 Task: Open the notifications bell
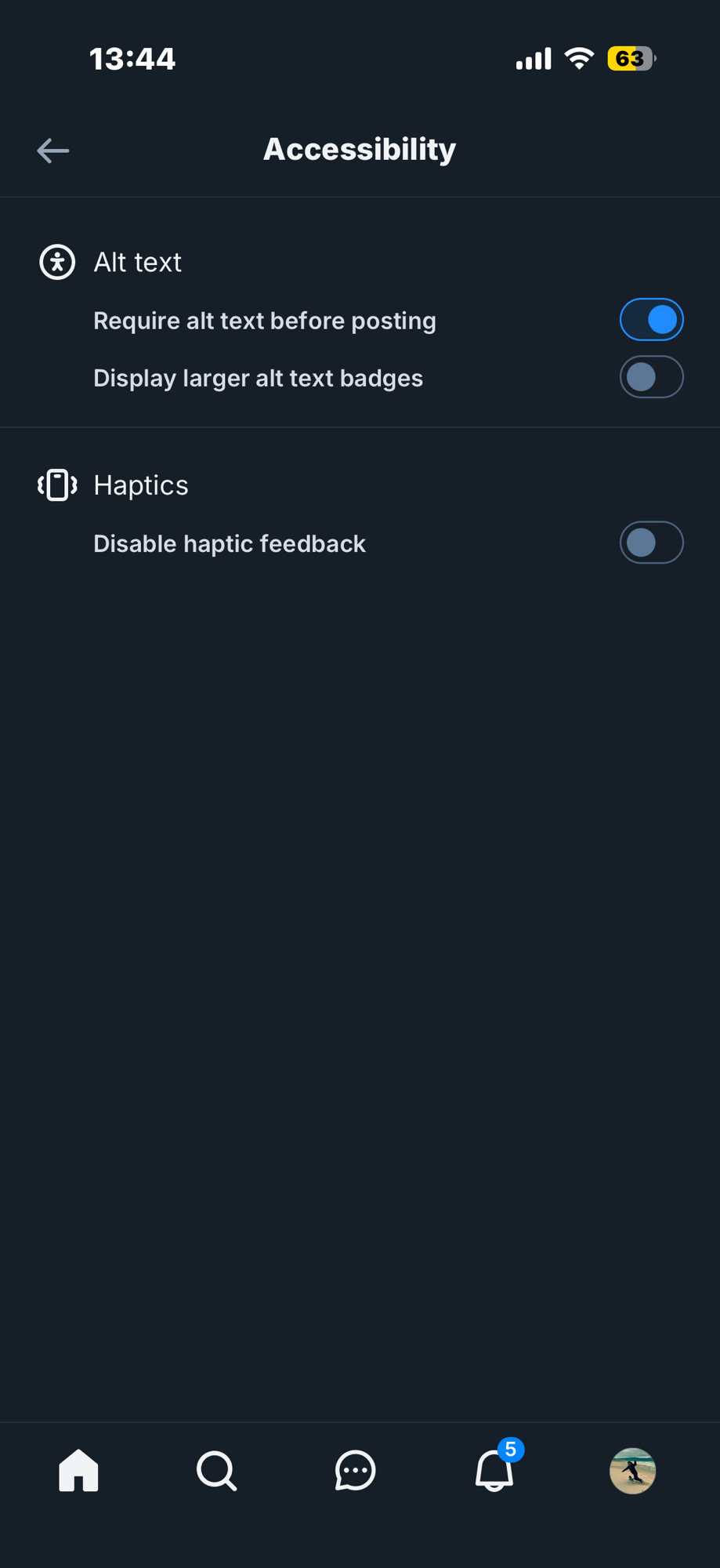494,1470
